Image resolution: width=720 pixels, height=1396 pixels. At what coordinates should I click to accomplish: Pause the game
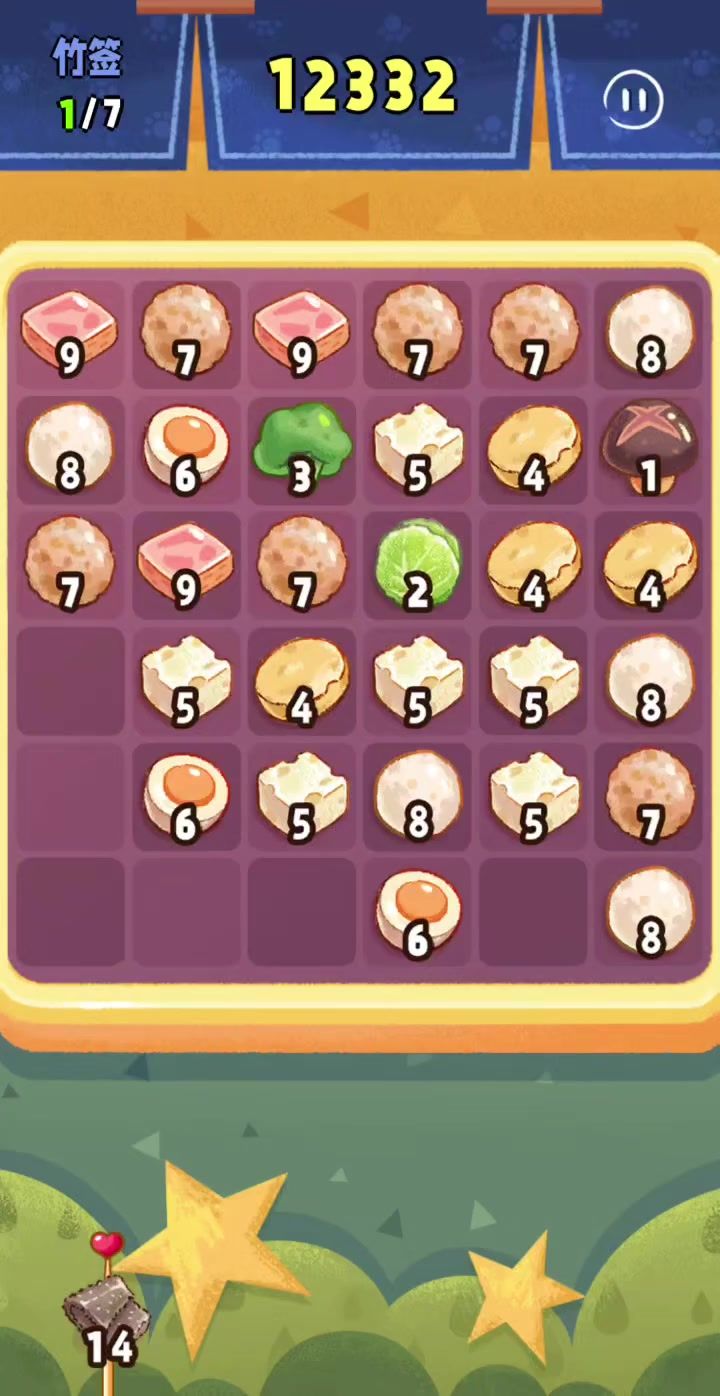pos(633,100)
